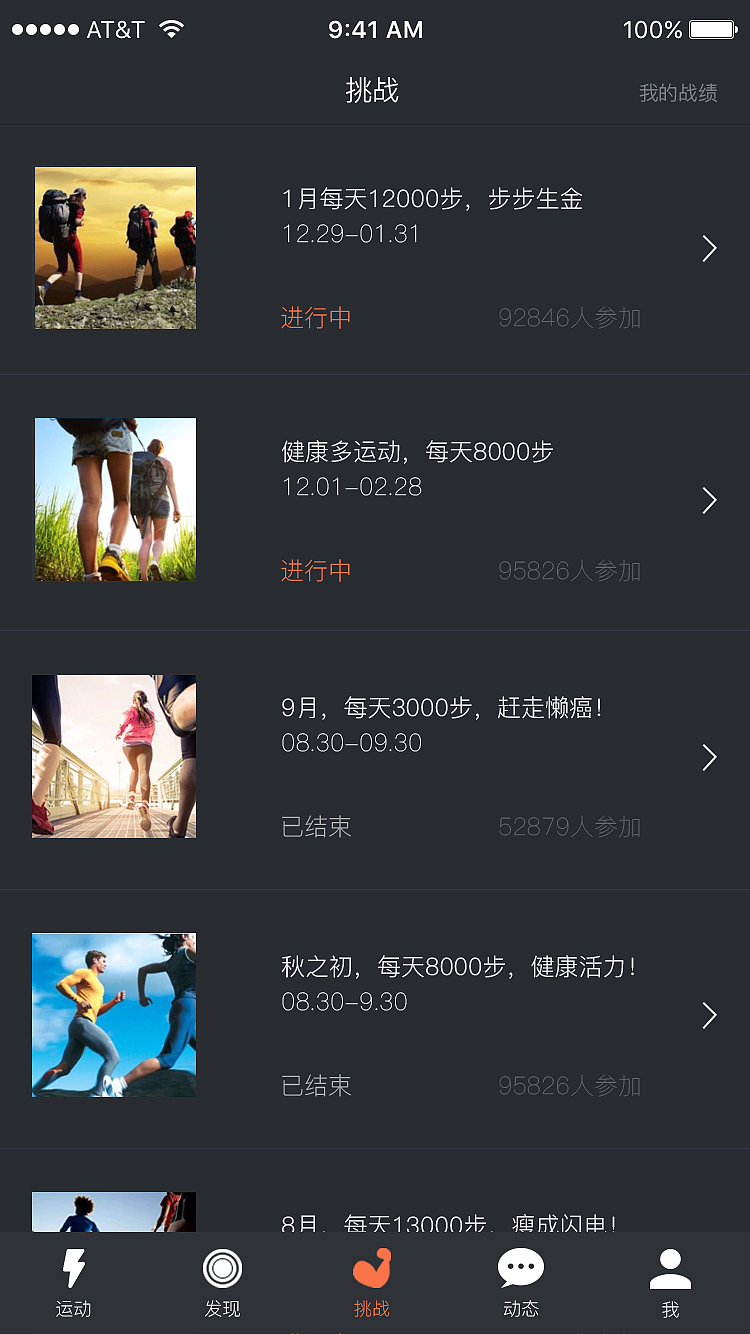
Task: Select the 我 profile person icon
Action: pos(669,1268)
